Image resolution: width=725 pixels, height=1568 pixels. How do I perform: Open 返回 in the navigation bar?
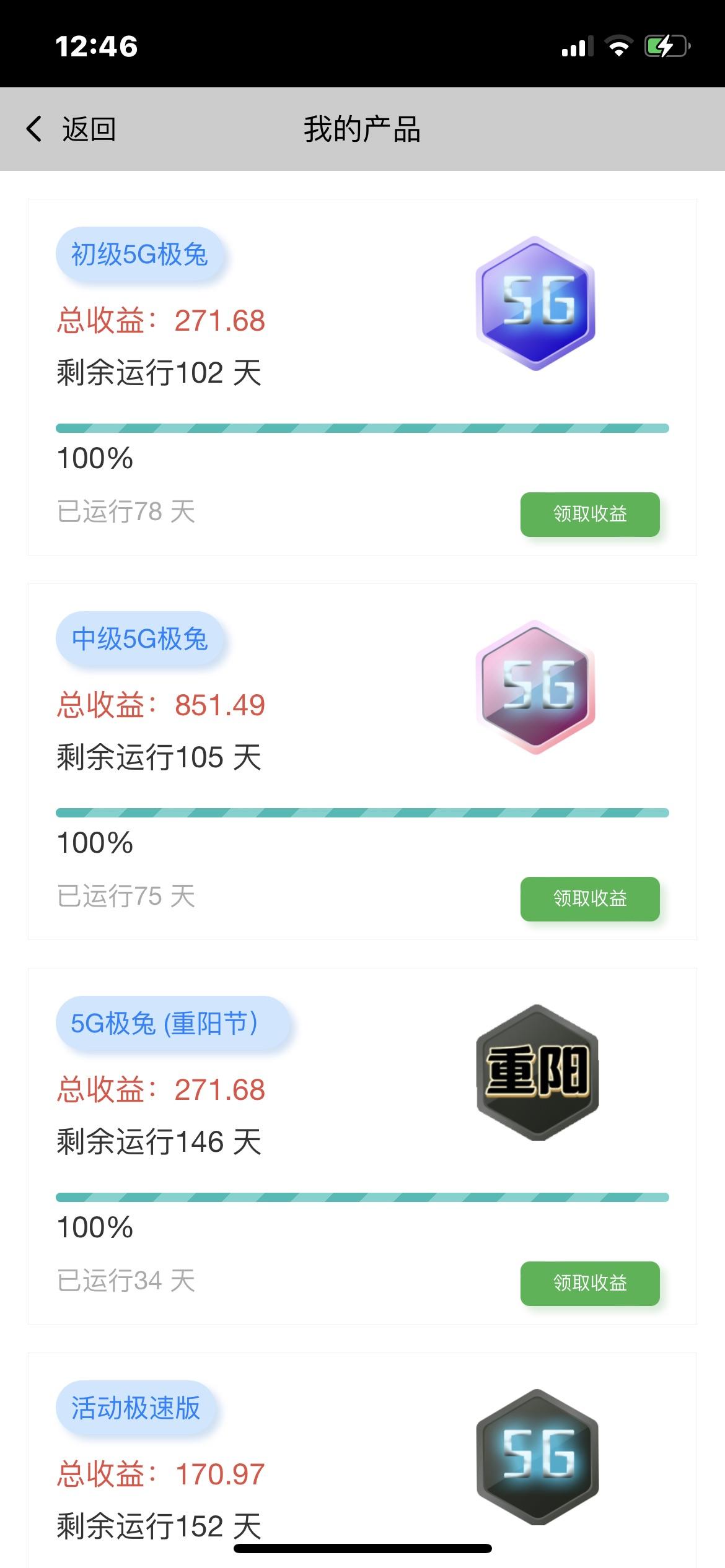(x=90, y=128)
